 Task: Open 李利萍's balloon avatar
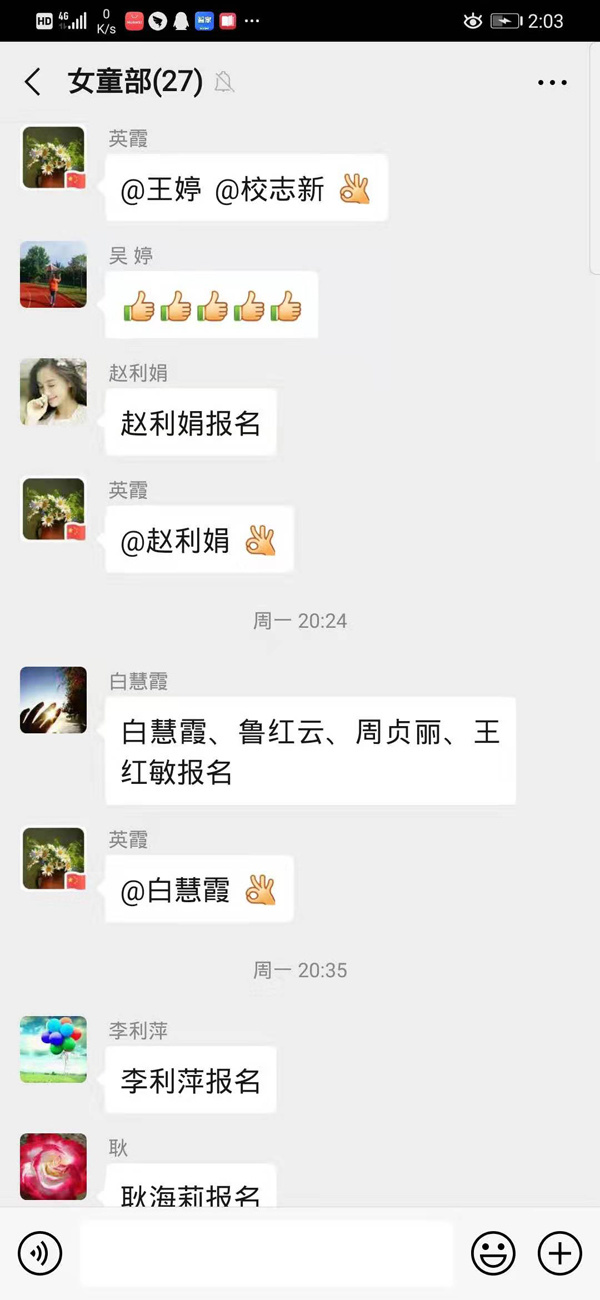[53, 1049]
